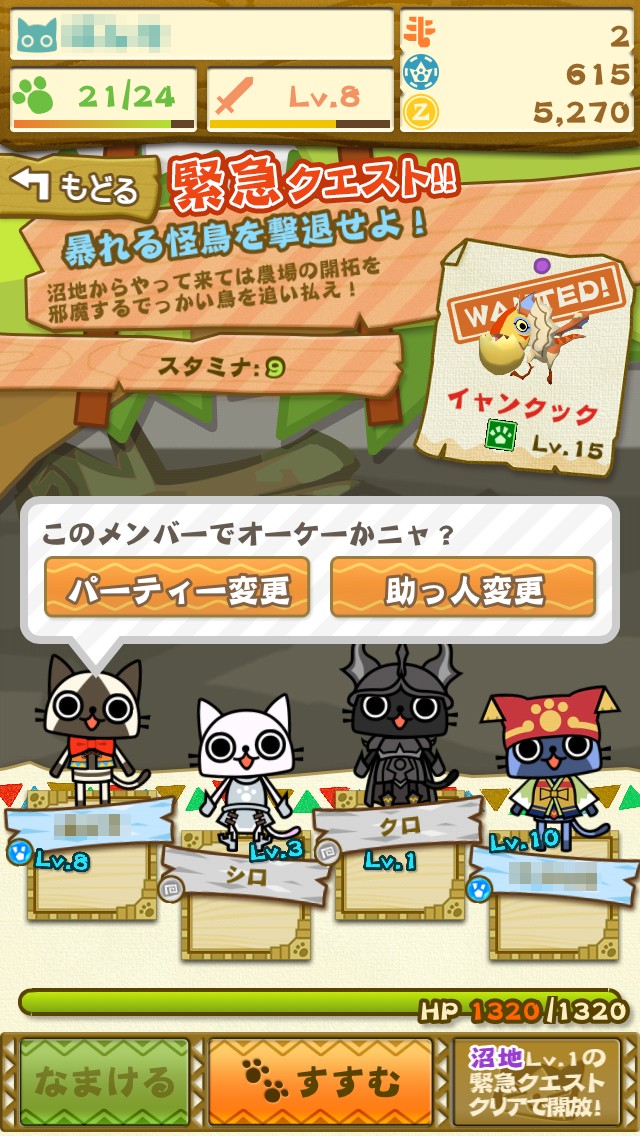Choose the なまける button
The height and width of the screenshot is (1136, 640).
[x=104, y=1082]
